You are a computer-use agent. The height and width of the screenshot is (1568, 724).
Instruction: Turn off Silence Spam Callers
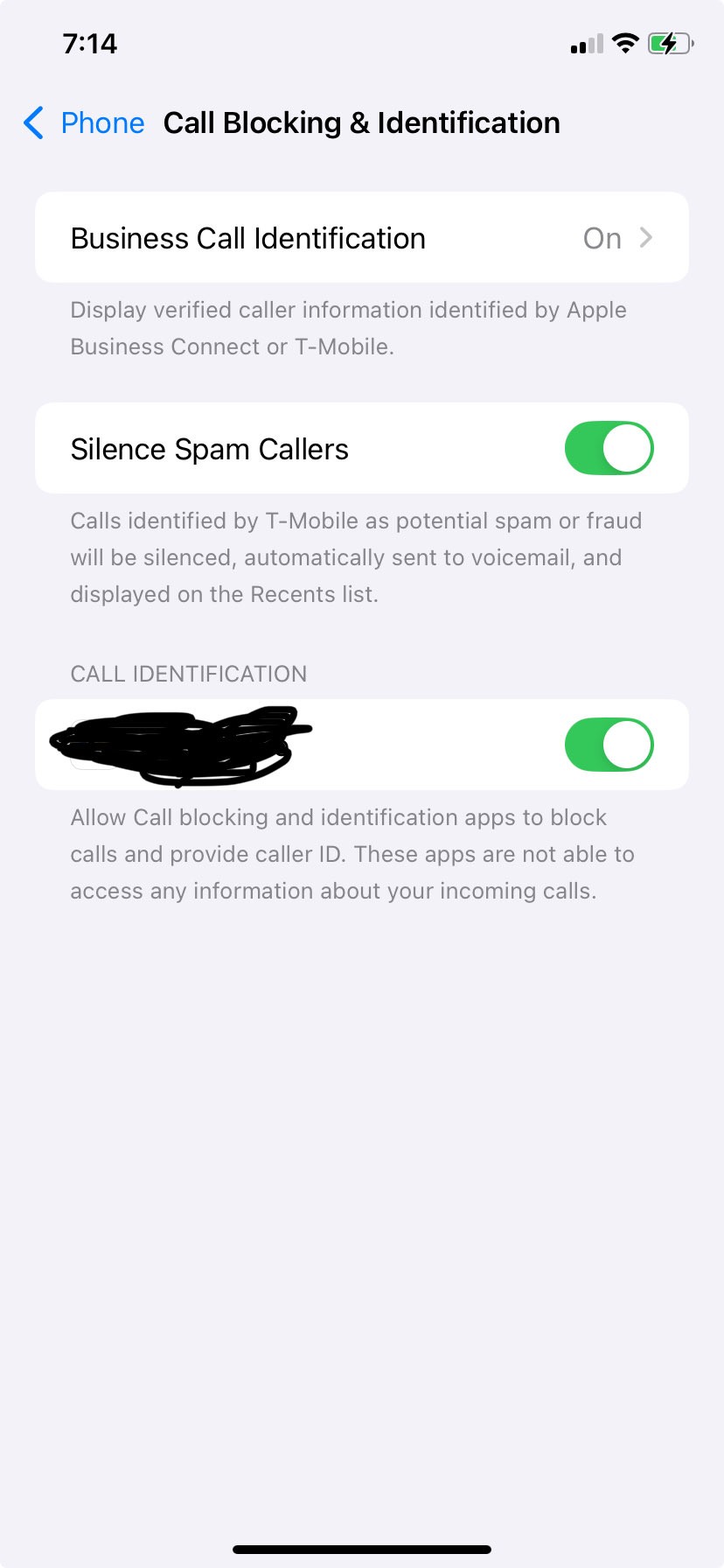coord(609,449)
